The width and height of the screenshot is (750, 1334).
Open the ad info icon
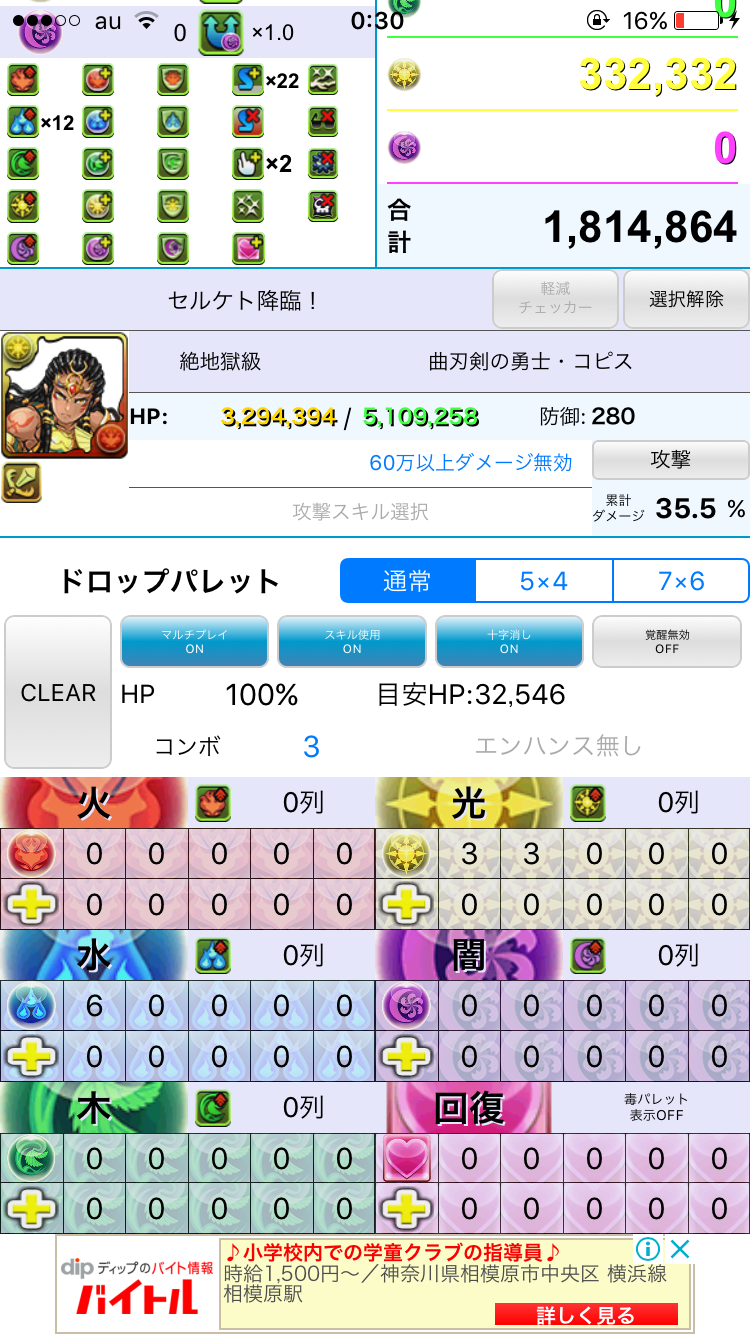pos(648,1249)
